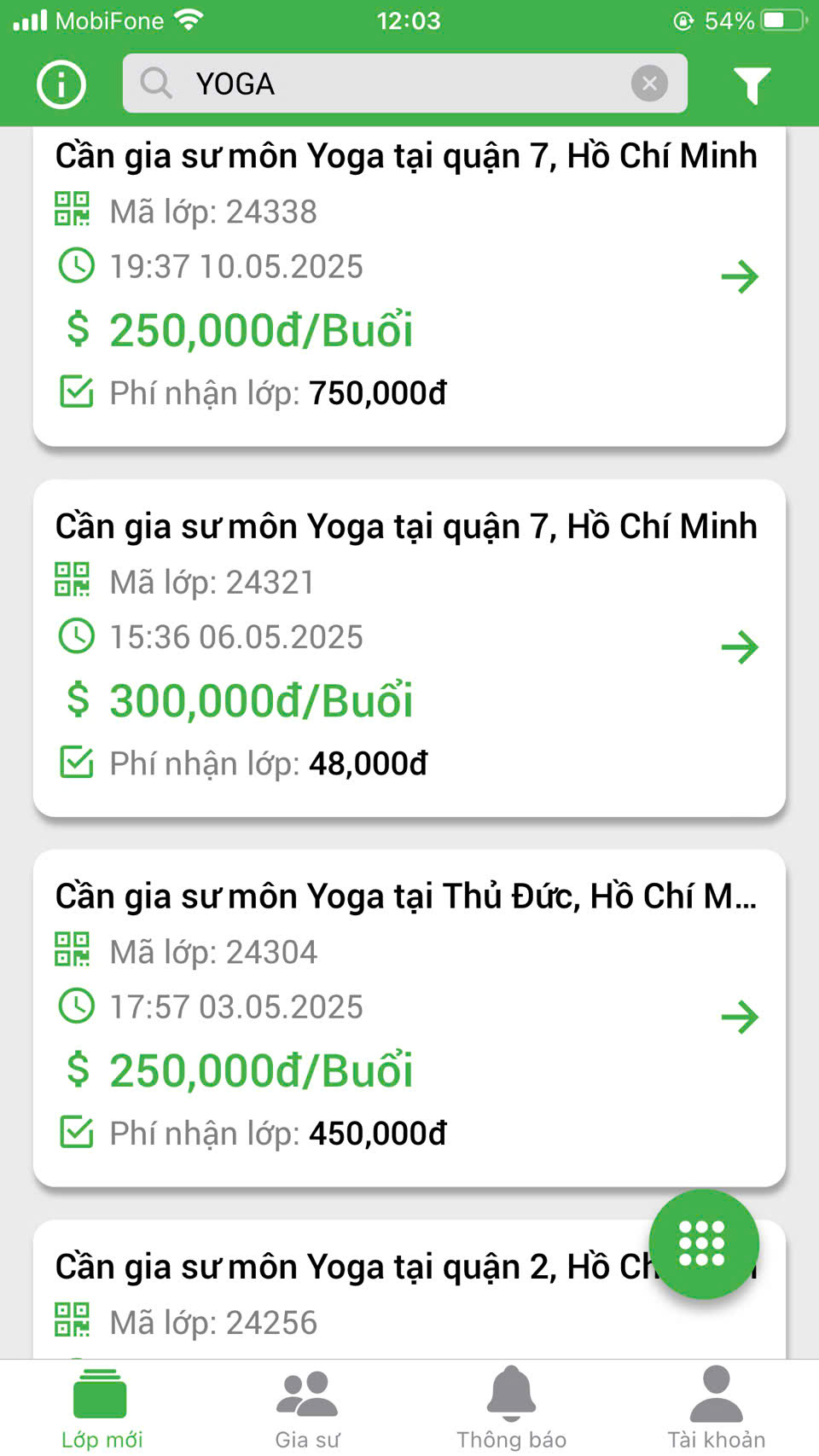The image size is (819, 1456).
Task: Open the info icon in the header
Action: pyautogui.click(x=61, y=84)
